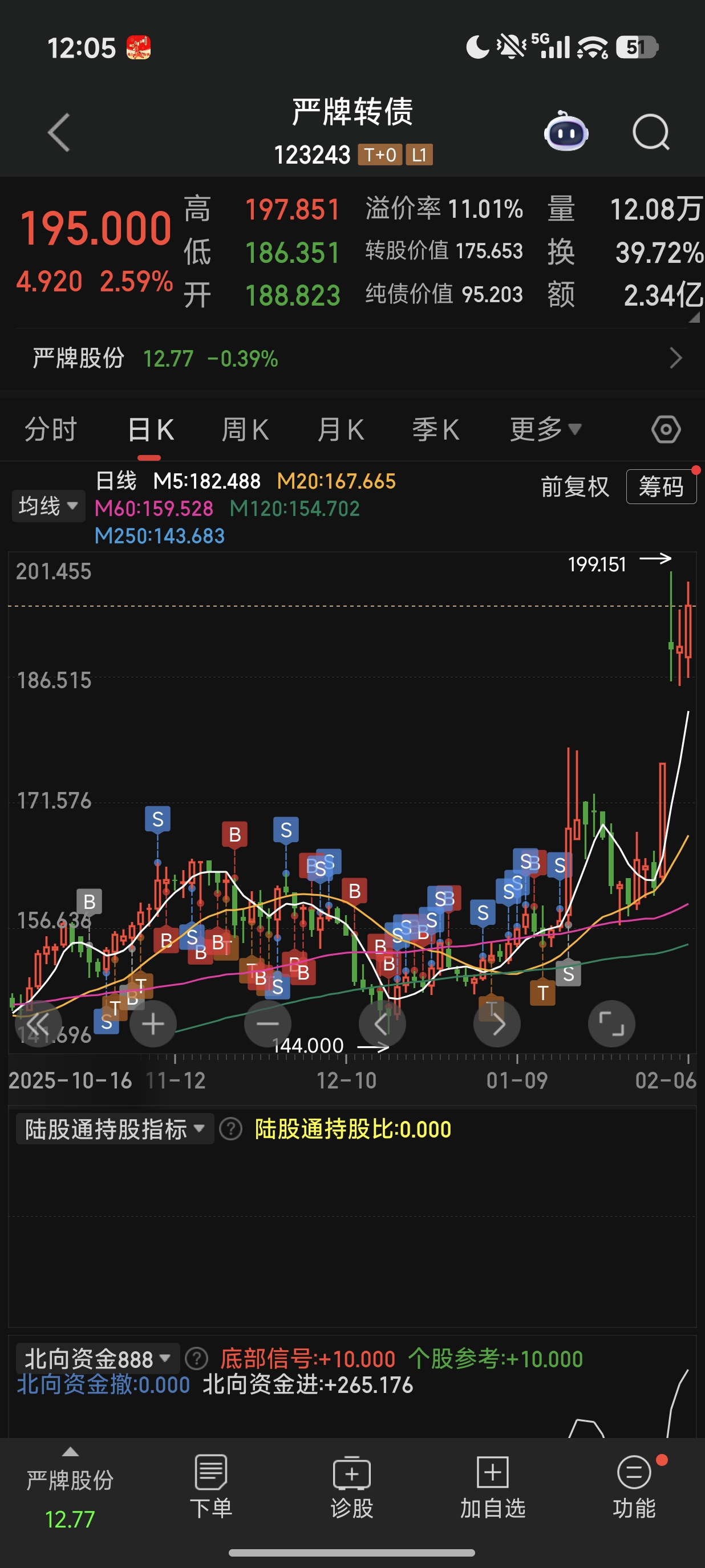Add this bond via 加自选

click(x=492, y=1486)
